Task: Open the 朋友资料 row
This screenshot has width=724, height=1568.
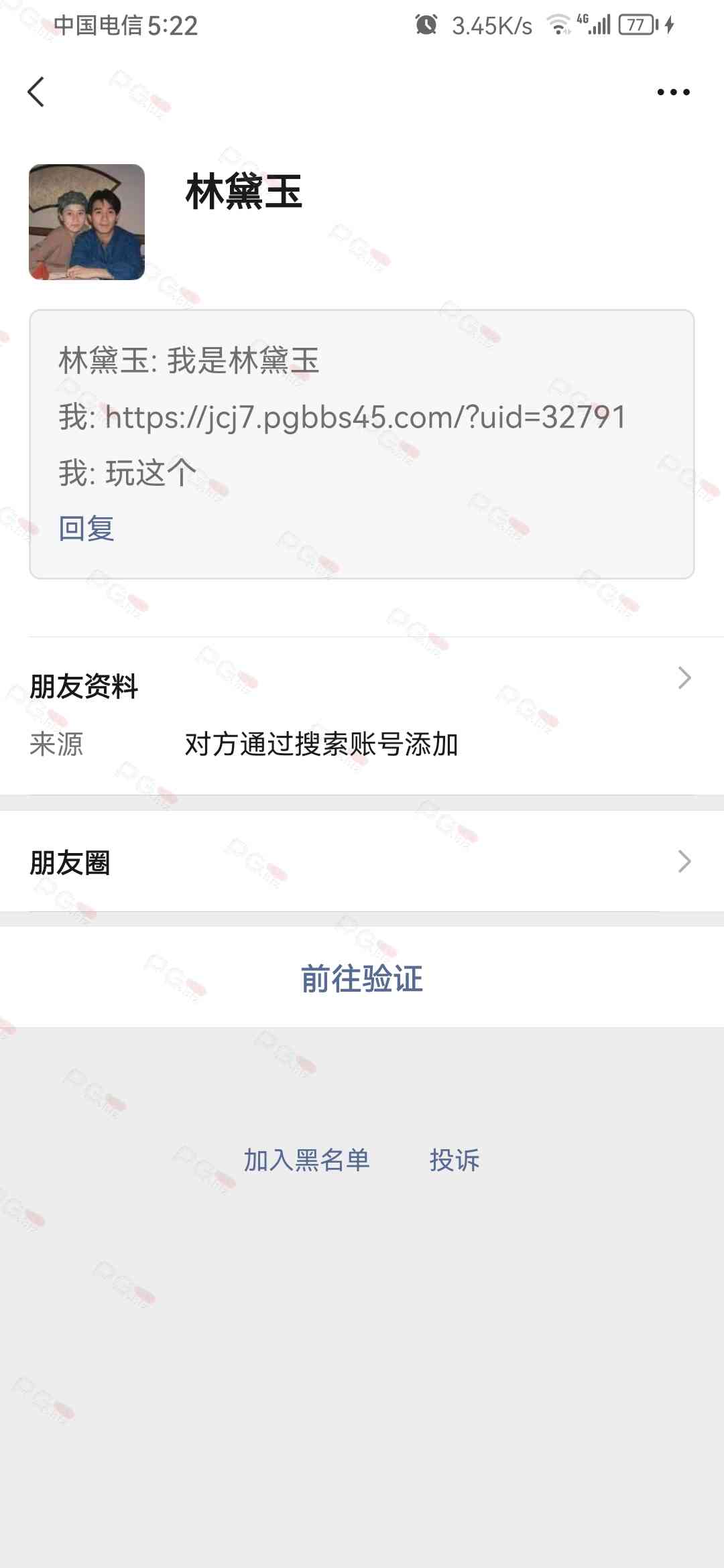Action: point(362,687)
